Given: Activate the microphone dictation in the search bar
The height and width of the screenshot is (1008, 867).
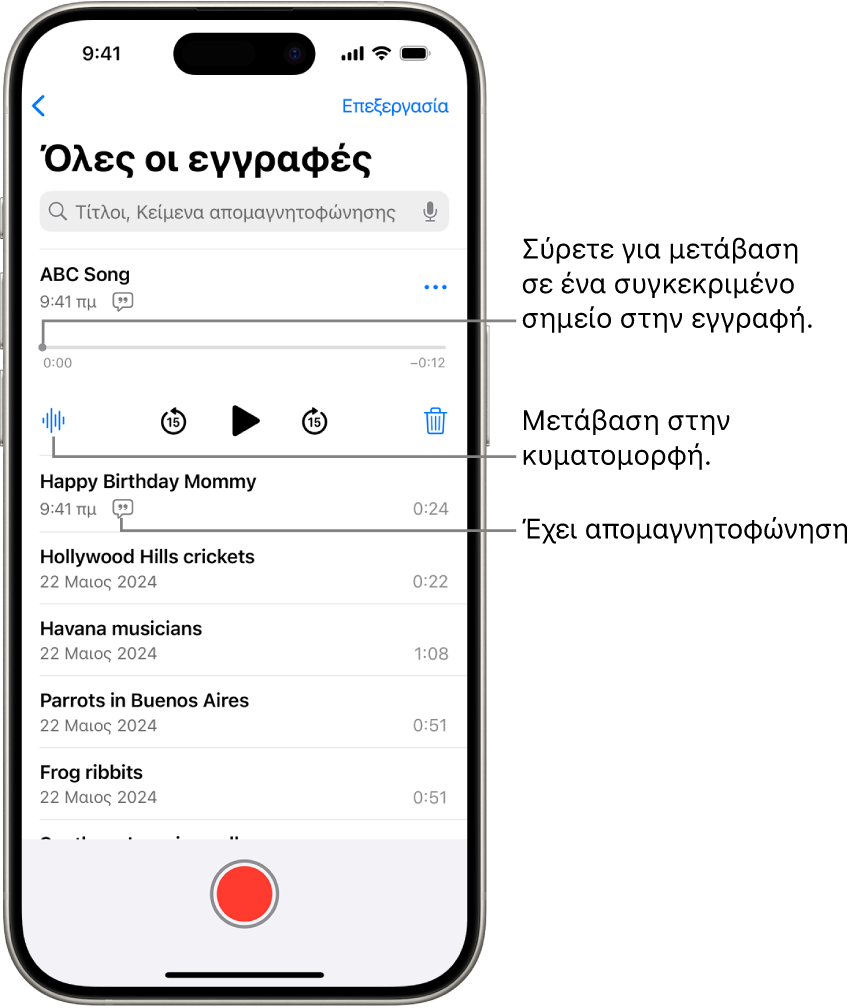Looking at the screenshot, I should tap(430, 212).
